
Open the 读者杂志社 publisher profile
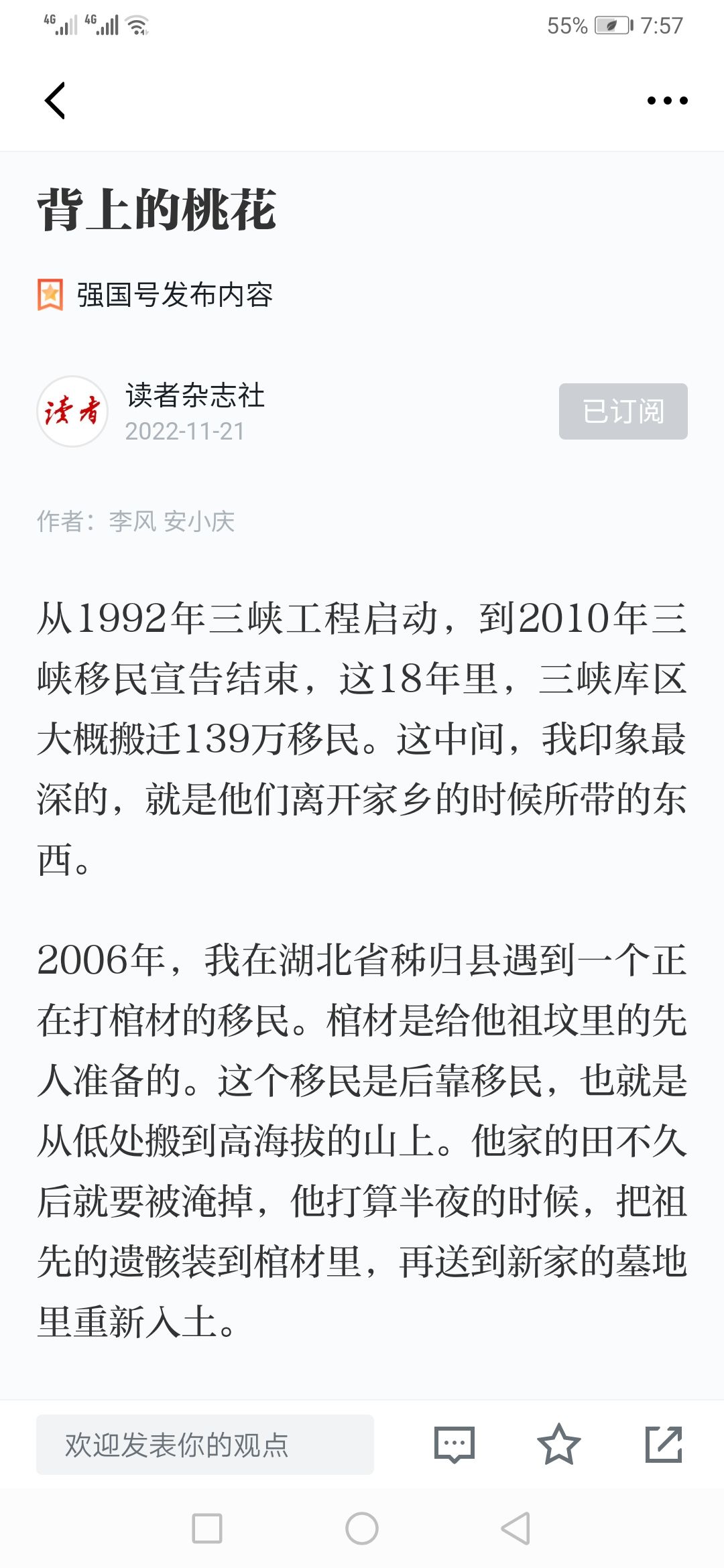(x=194, y=395)
